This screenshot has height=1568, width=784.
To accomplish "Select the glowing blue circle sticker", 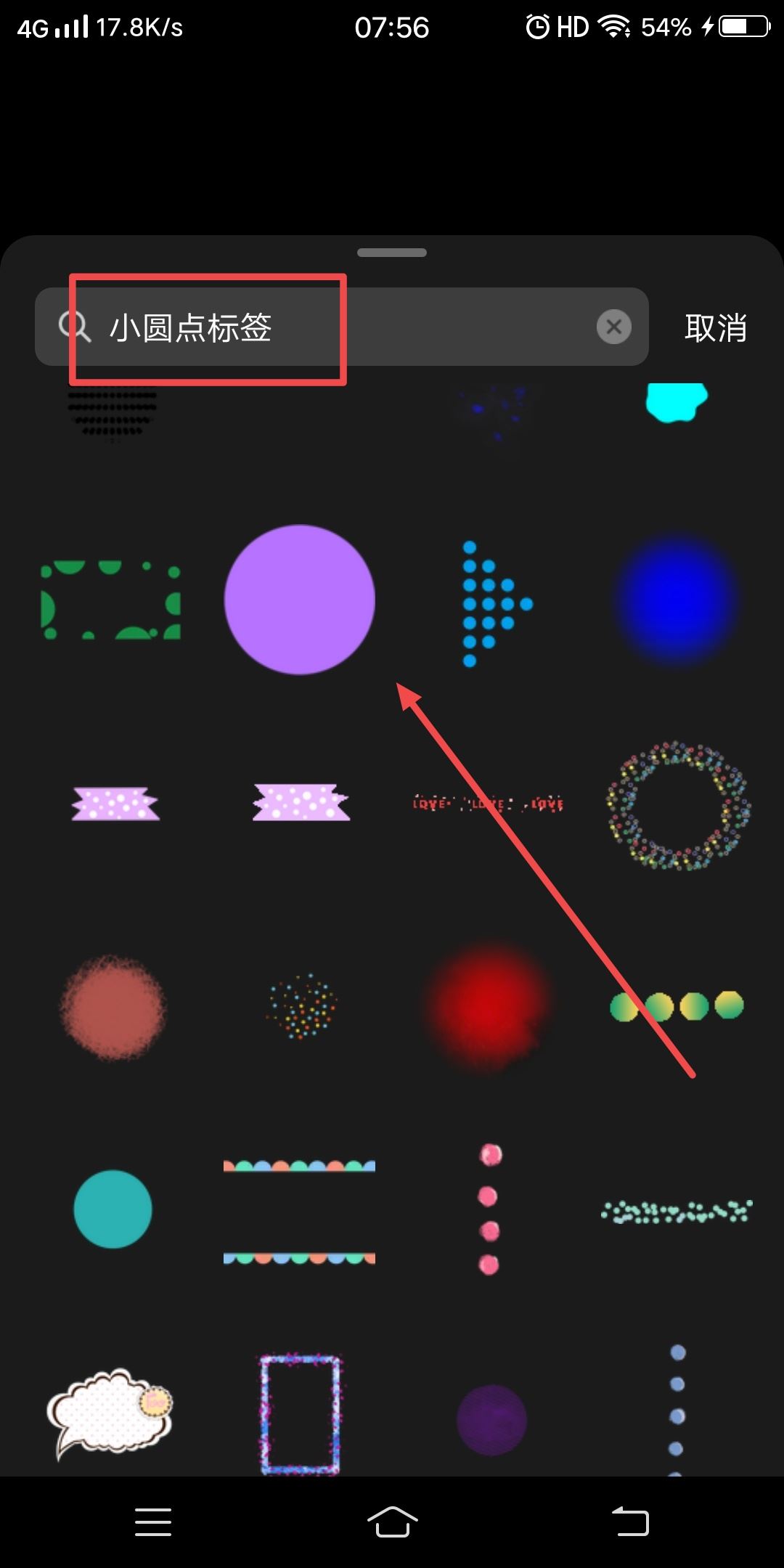I will pyautogui.click(x=677, y=600).
